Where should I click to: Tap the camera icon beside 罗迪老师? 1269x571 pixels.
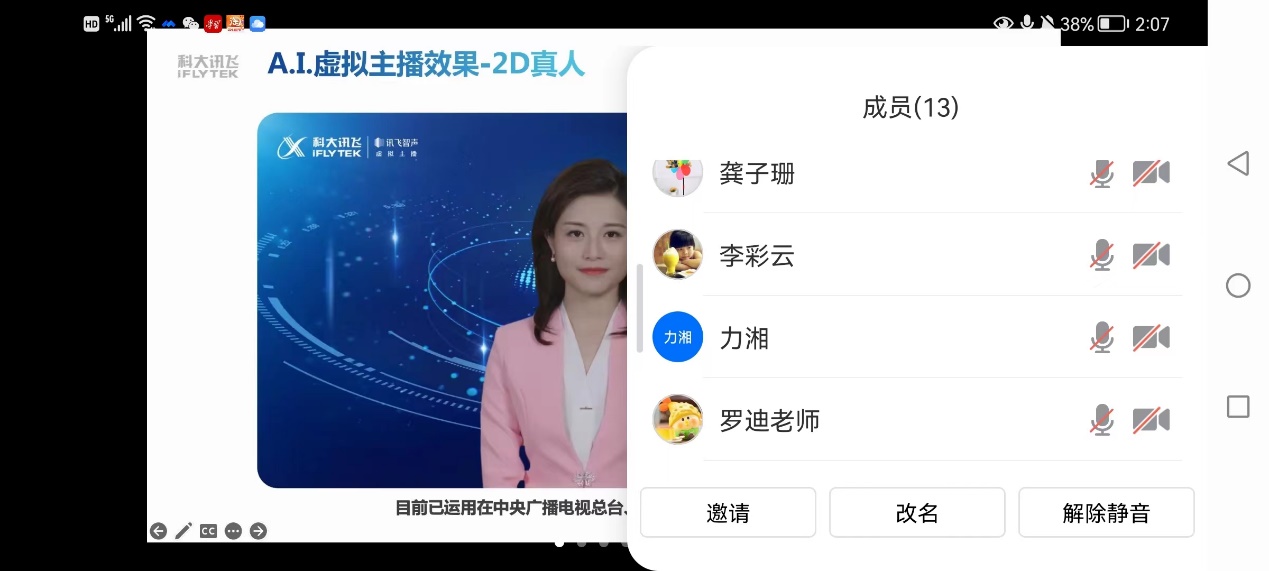pyautogui.click(x=1151, y=420)
